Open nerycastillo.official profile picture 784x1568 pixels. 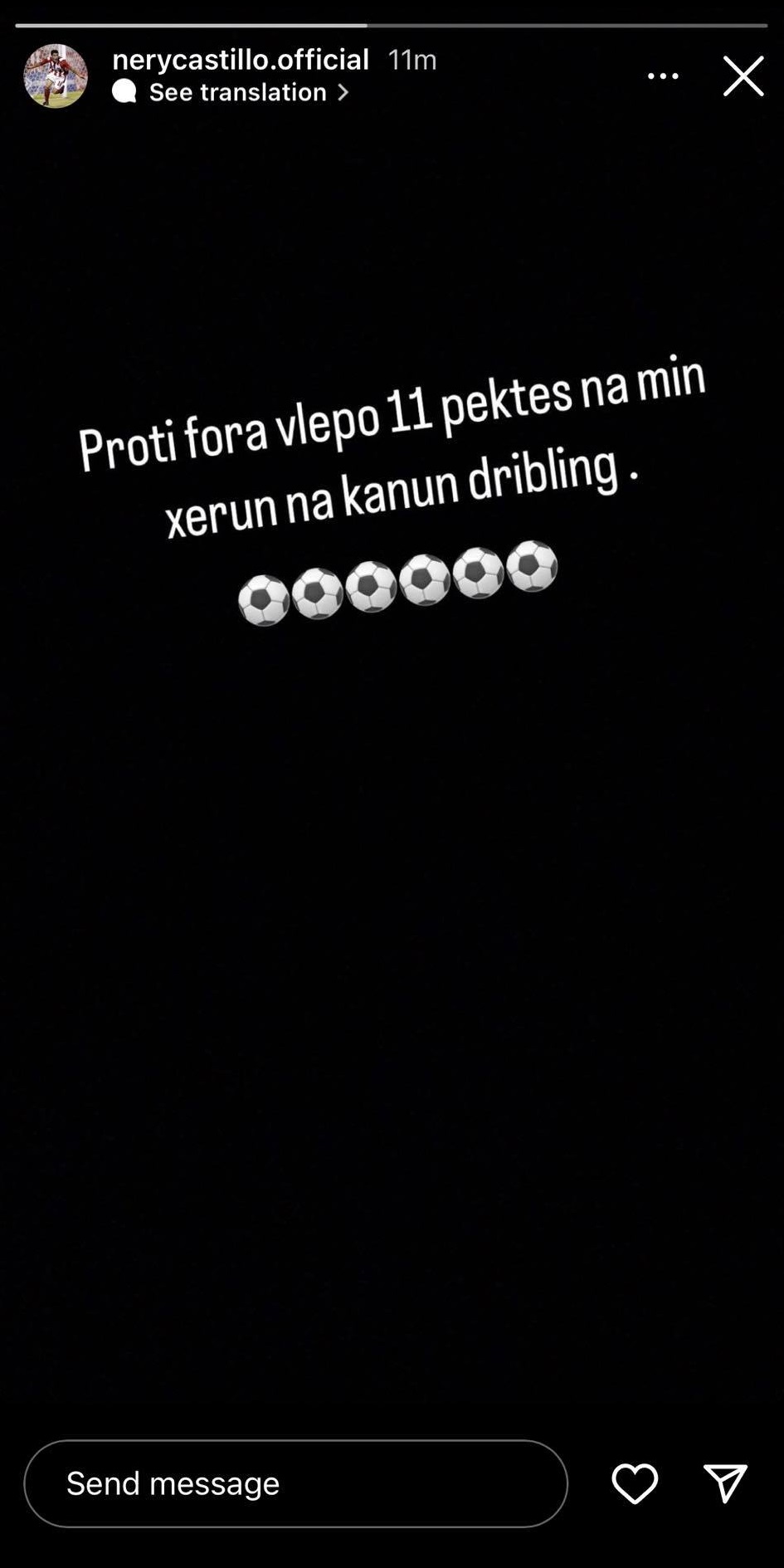(x=56, y=76)
